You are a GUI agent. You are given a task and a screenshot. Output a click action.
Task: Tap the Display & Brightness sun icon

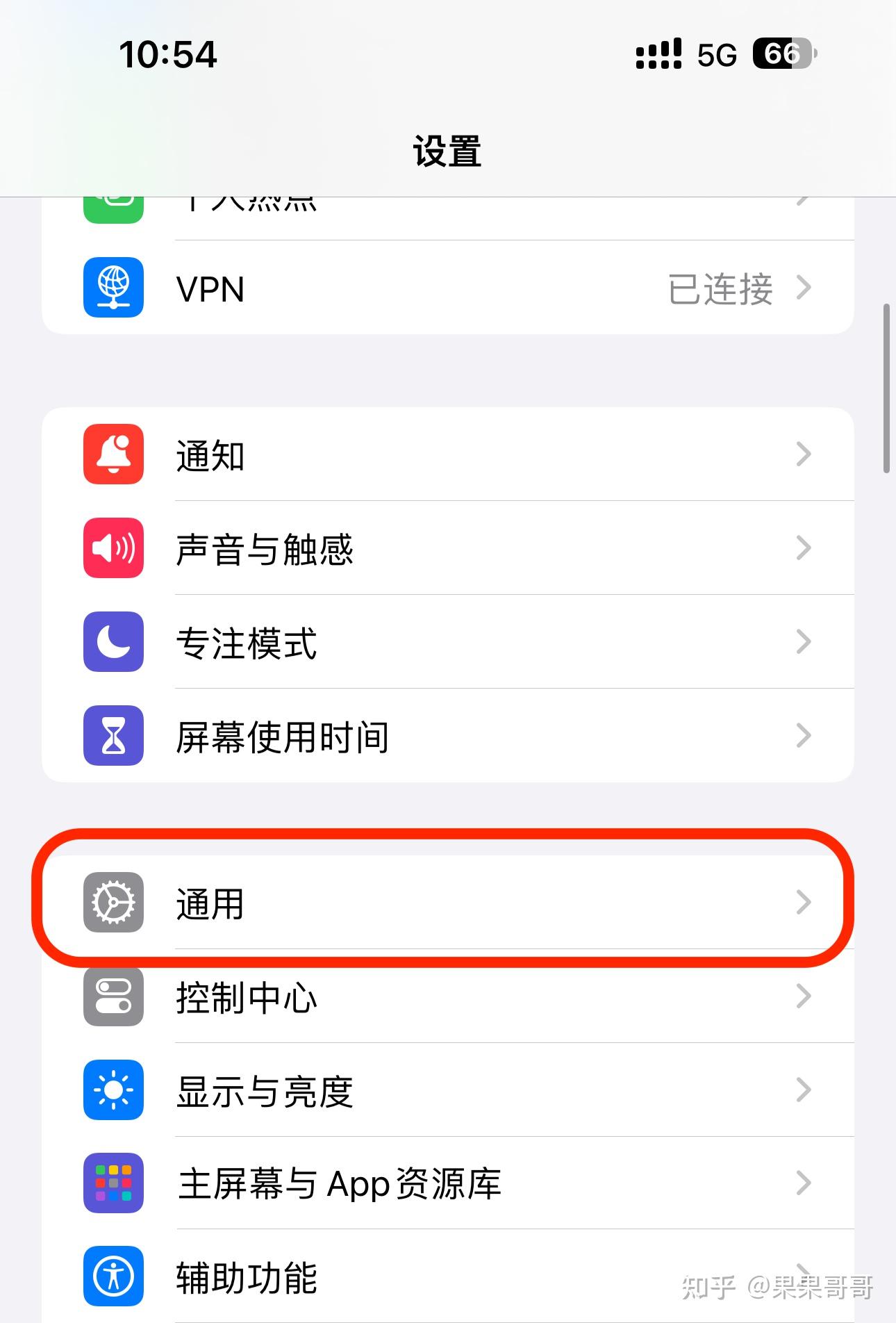(x=113, y=1091)
